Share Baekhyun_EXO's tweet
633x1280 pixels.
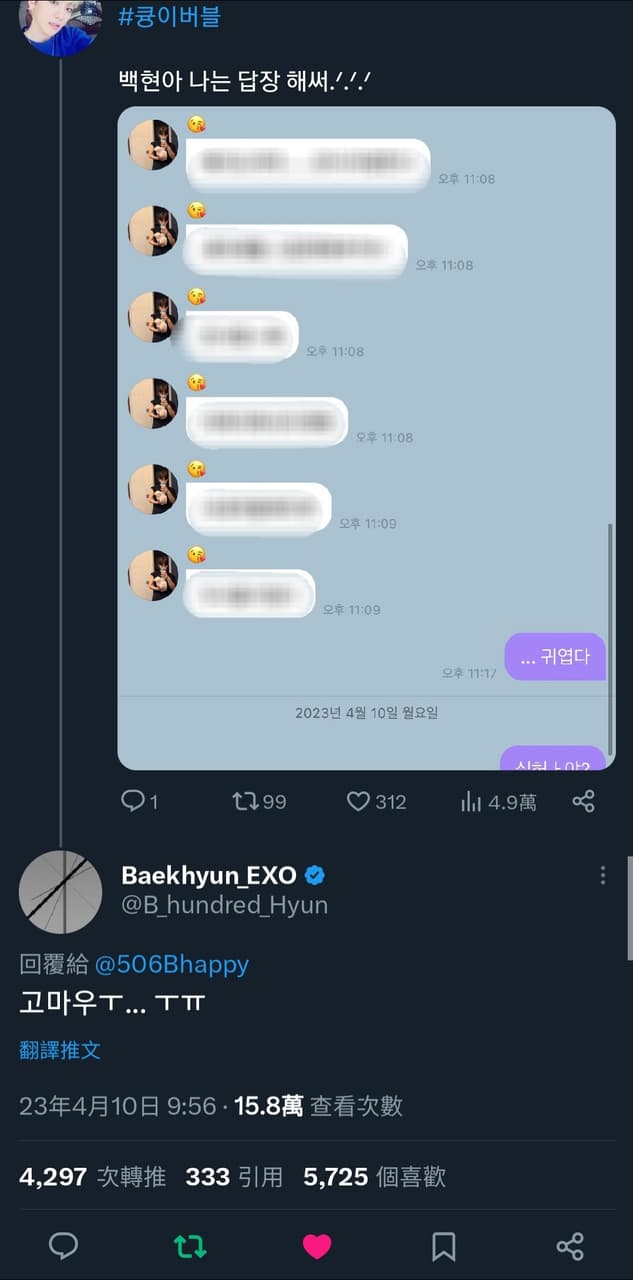click(570, 1246)
